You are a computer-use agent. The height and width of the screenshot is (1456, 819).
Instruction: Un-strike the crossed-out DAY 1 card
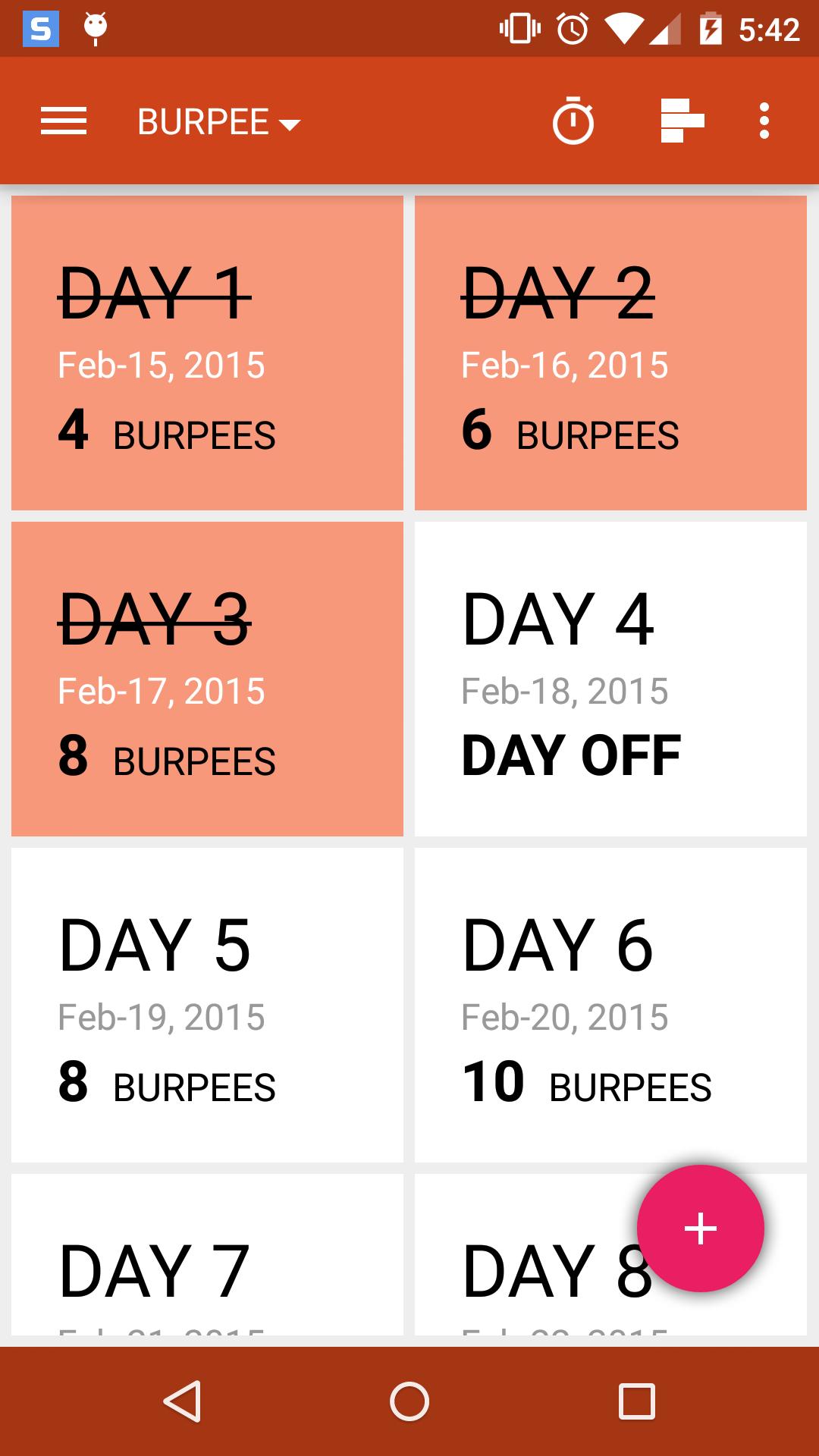207,351
